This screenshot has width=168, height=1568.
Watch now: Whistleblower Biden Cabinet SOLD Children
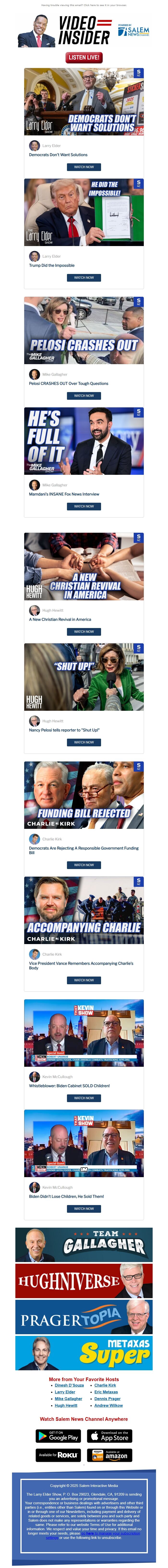point(84,1098)
